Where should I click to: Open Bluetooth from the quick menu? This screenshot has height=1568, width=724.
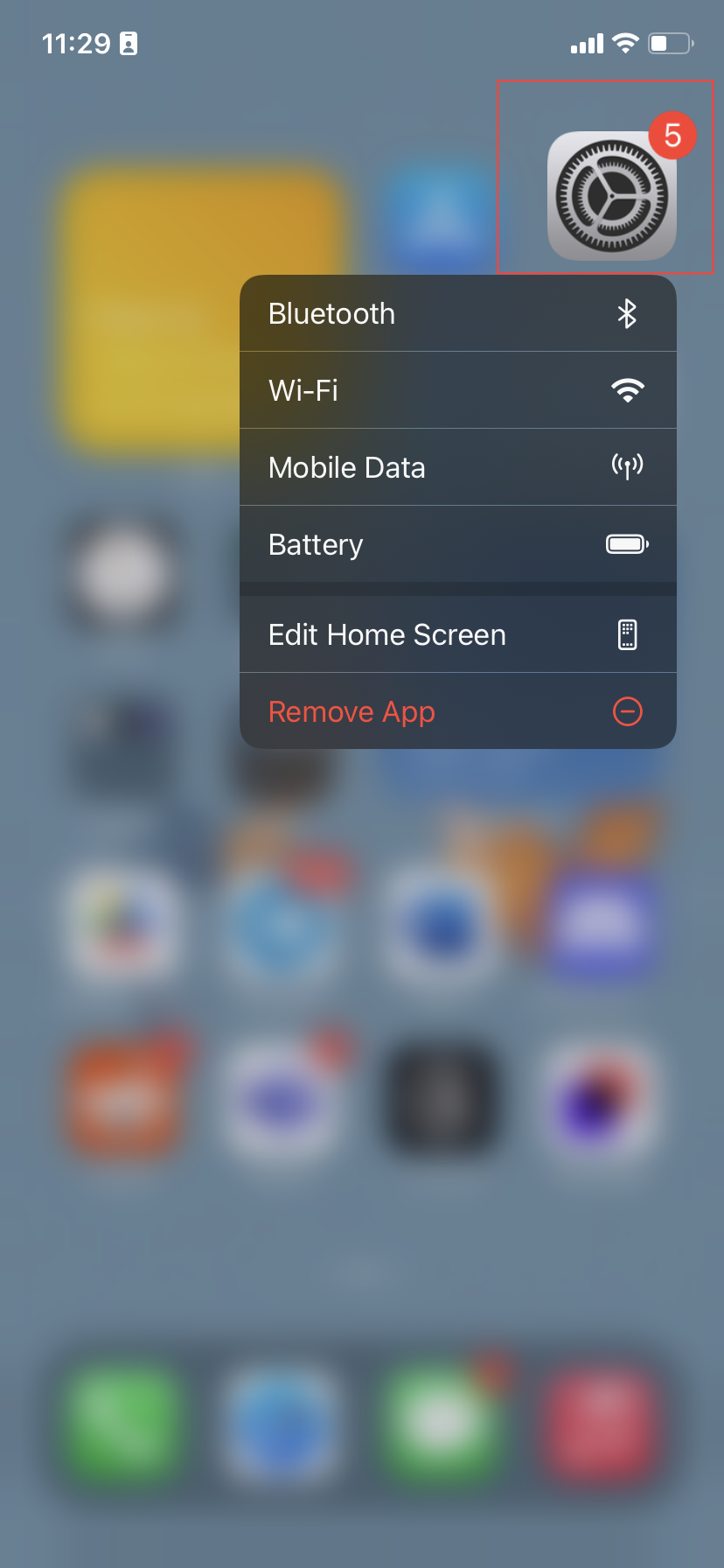pyautogui.click(x=457, y=314)
